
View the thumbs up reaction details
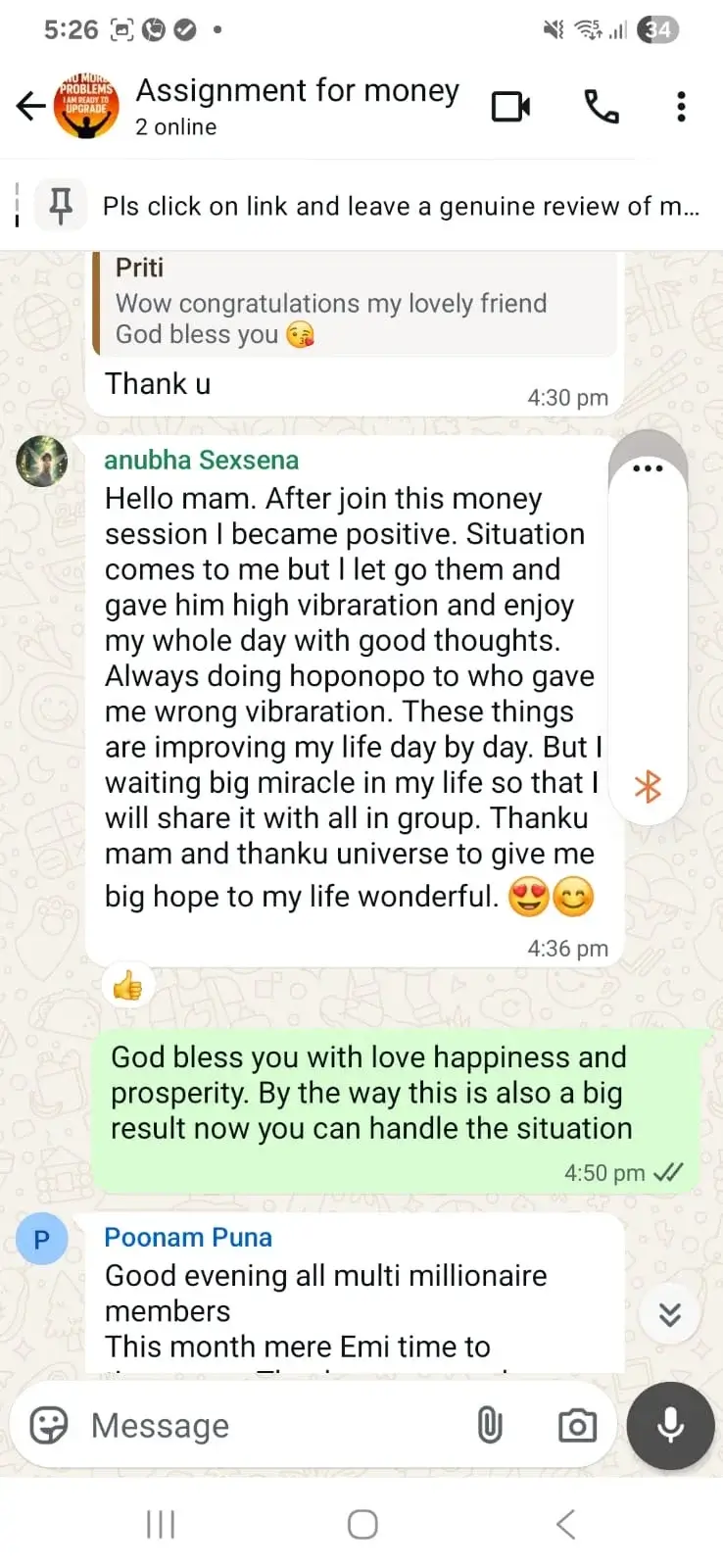coord(128,986)
